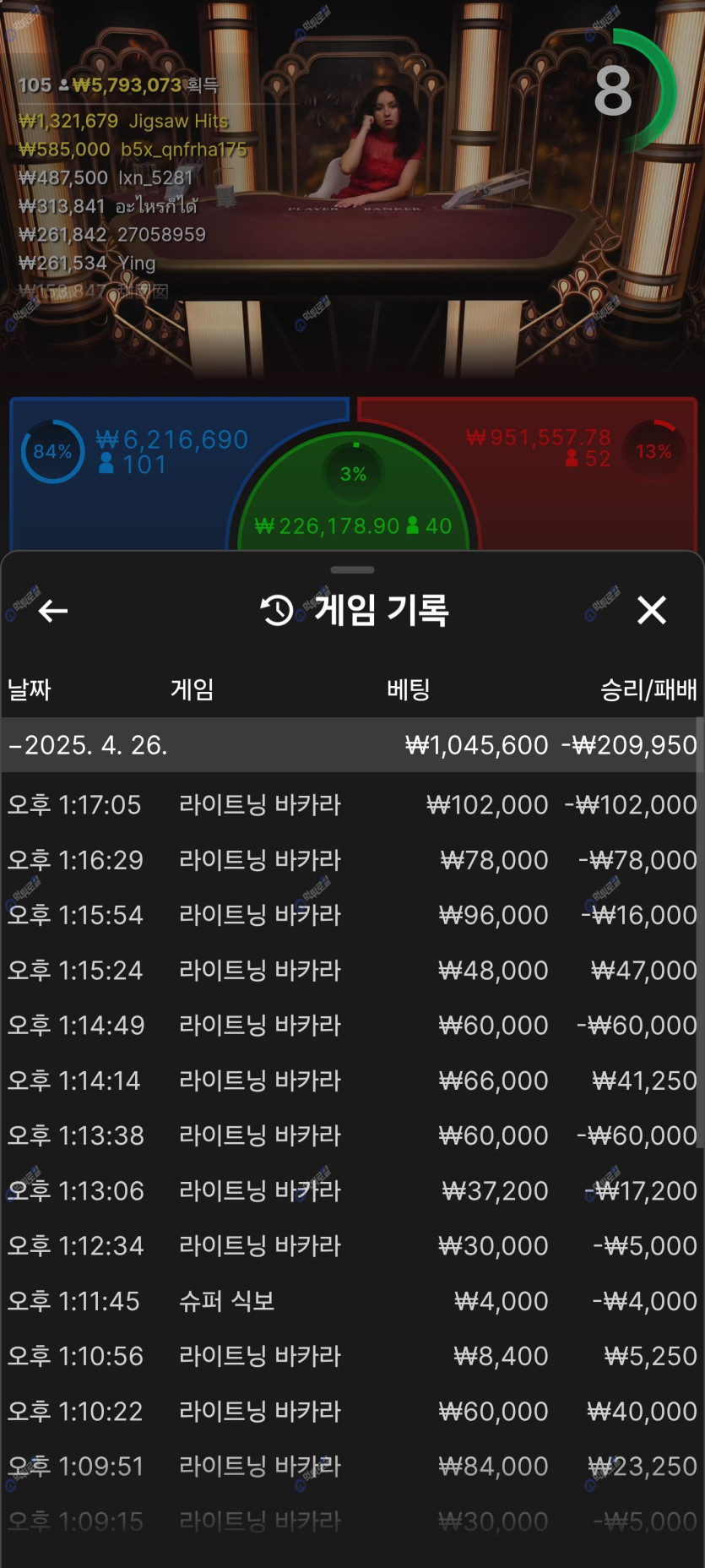Viewport: 705px width, 1568px height.
Task: Open the 오후 1:12:34 game record
Action: click(352, 1246)
